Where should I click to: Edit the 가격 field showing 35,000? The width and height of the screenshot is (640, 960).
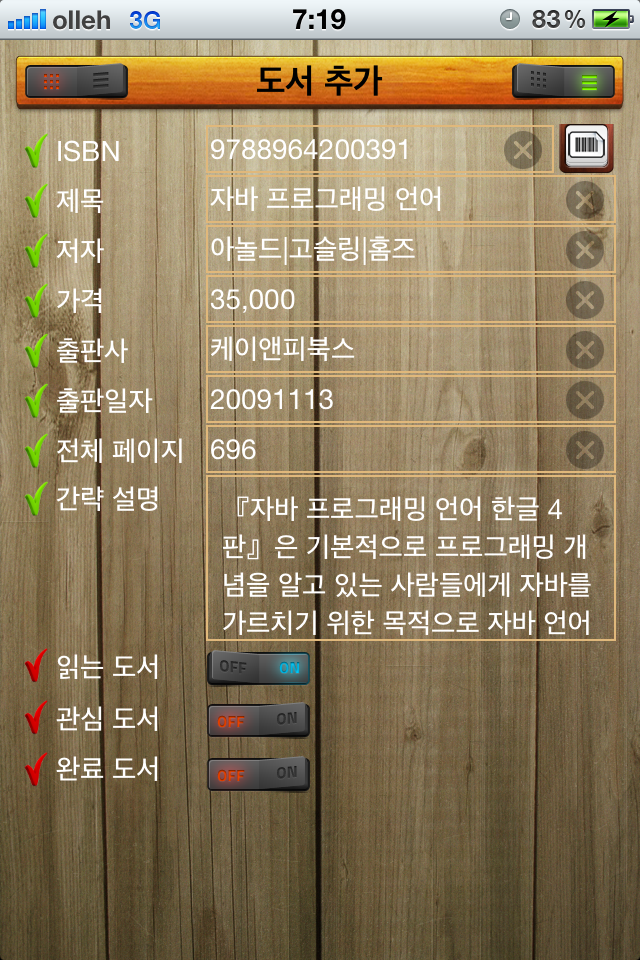(x=380, y=300)
